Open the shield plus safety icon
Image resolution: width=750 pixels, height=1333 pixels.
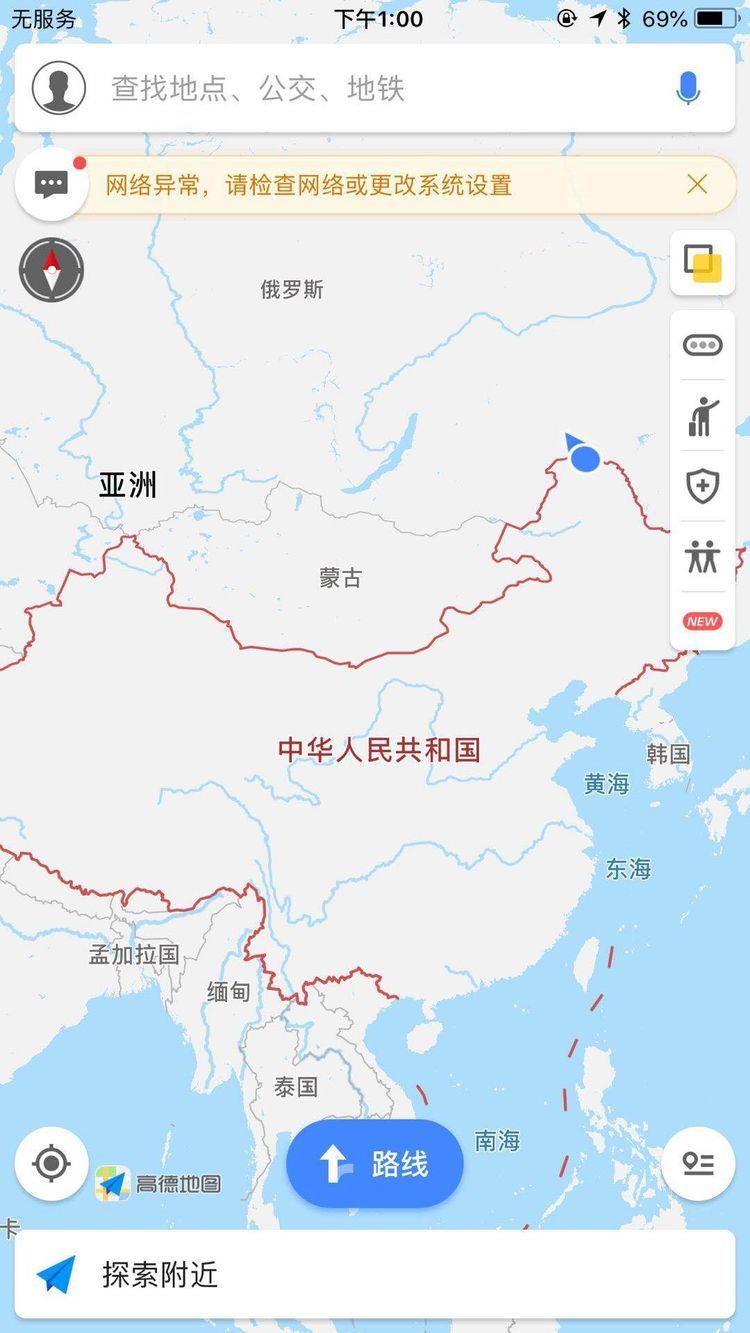(x=703, y=487)
